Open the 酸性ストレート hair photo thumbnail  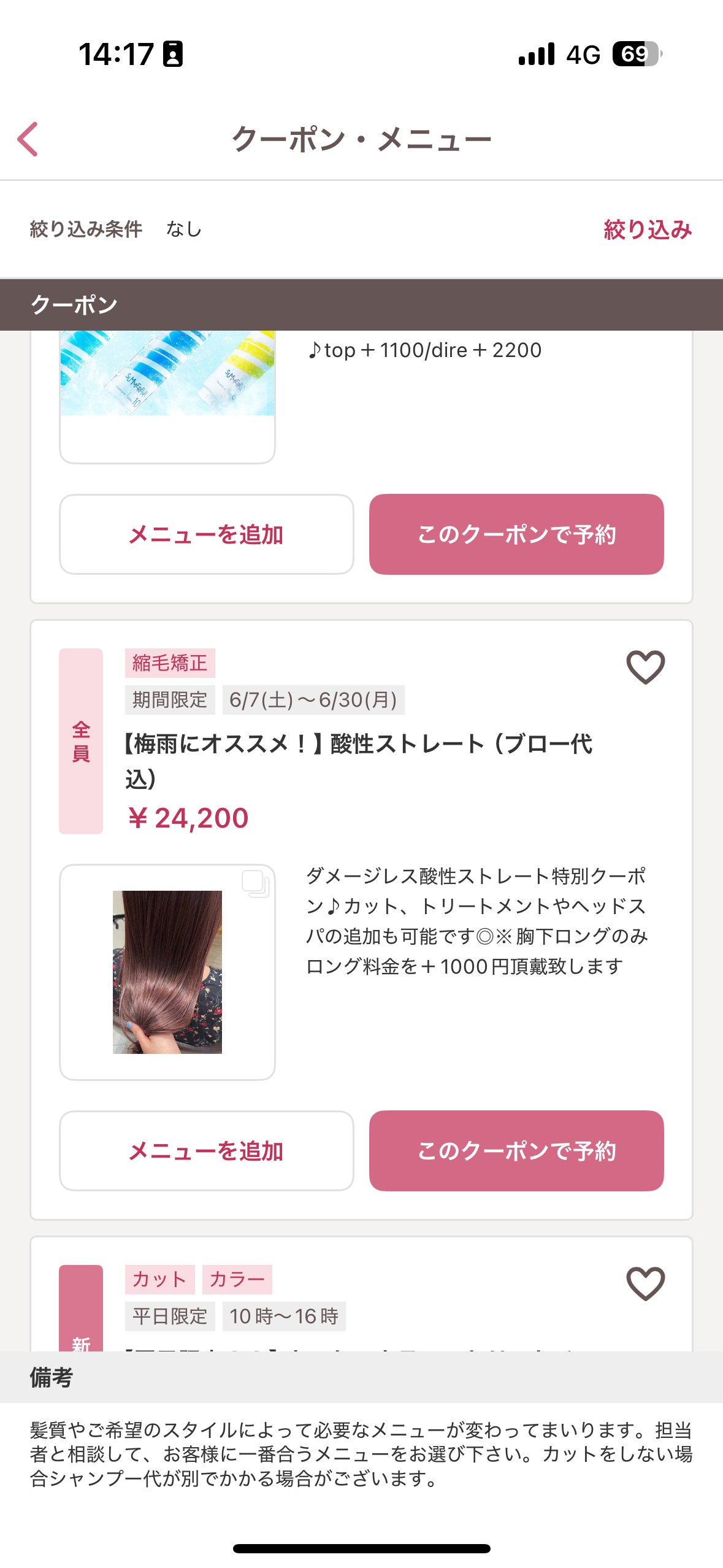coord(167,972)
